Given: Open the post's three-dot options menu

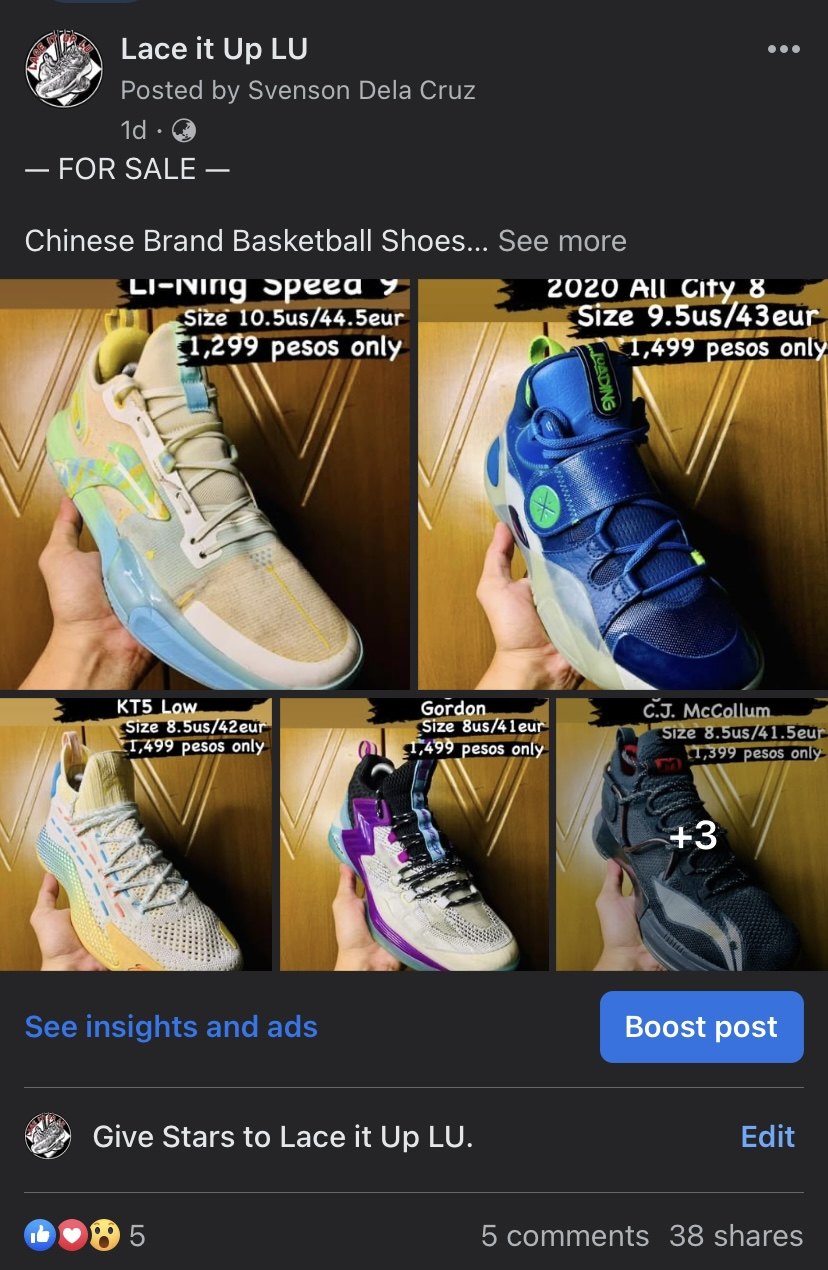Looking at the screenshot, I should pos(783,50).
